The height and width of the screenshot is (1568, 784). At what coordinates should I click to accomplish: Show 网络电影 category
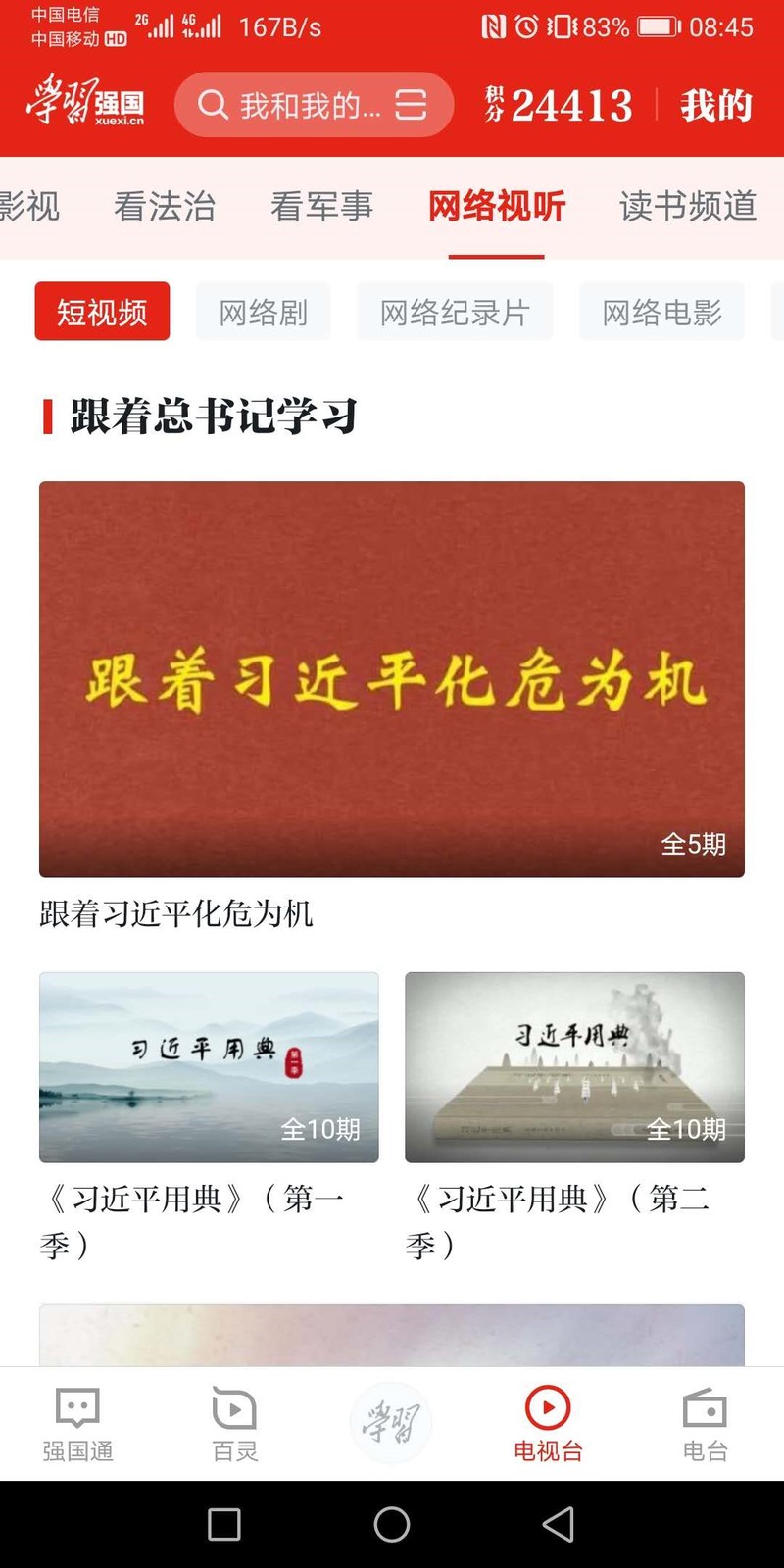click(661, 312)
